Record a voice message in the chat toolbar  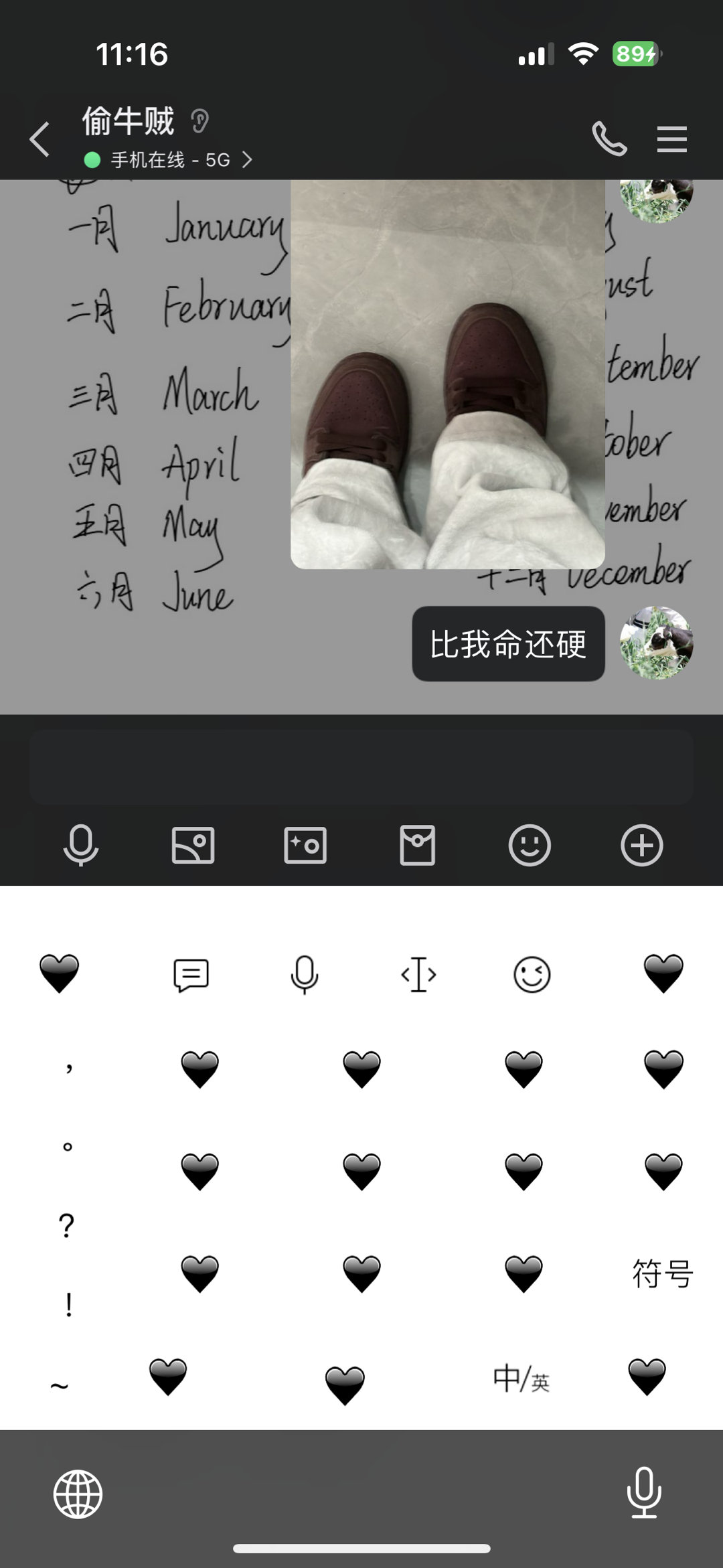(81, 846)
